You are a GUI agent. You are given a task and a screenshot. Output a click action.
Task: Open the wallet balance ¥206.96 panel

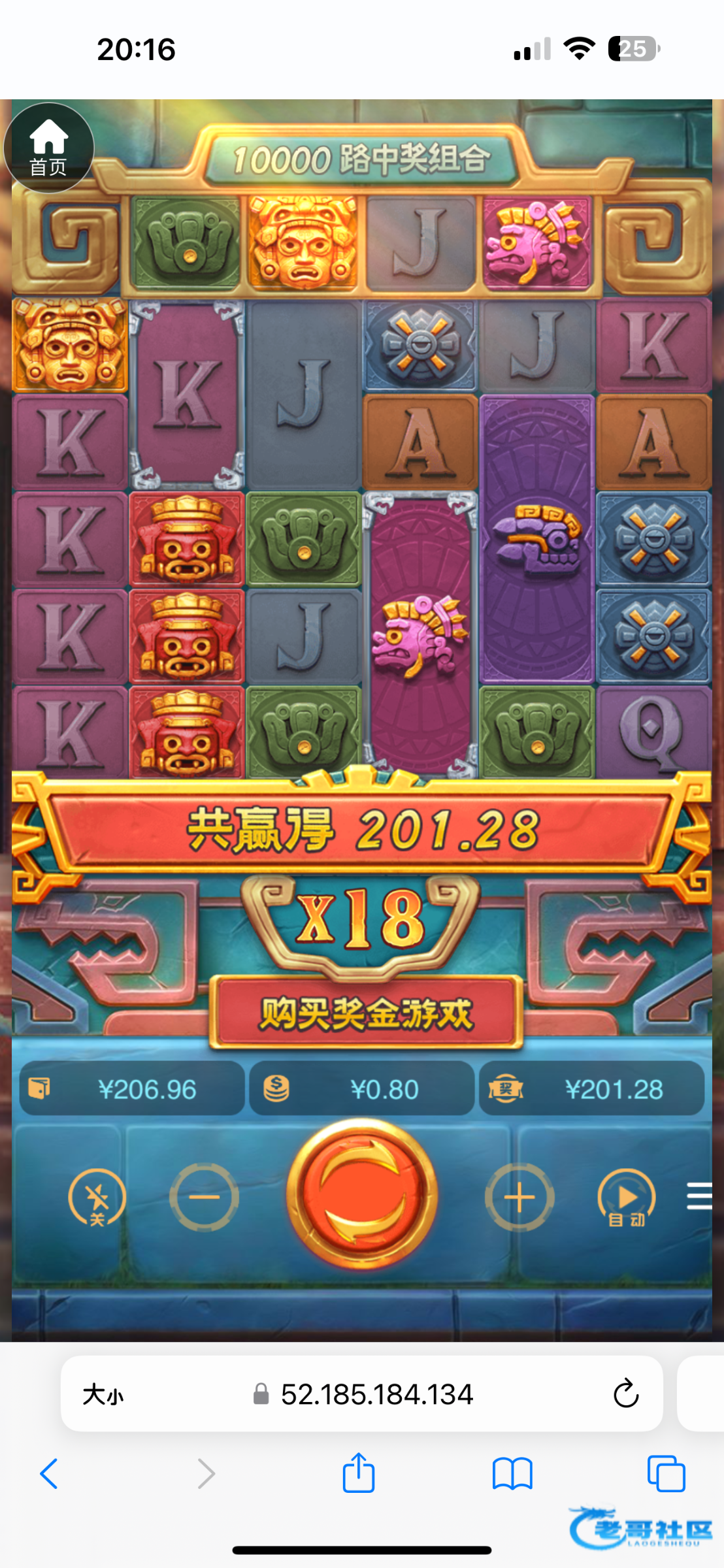(x=132, y=1089)
